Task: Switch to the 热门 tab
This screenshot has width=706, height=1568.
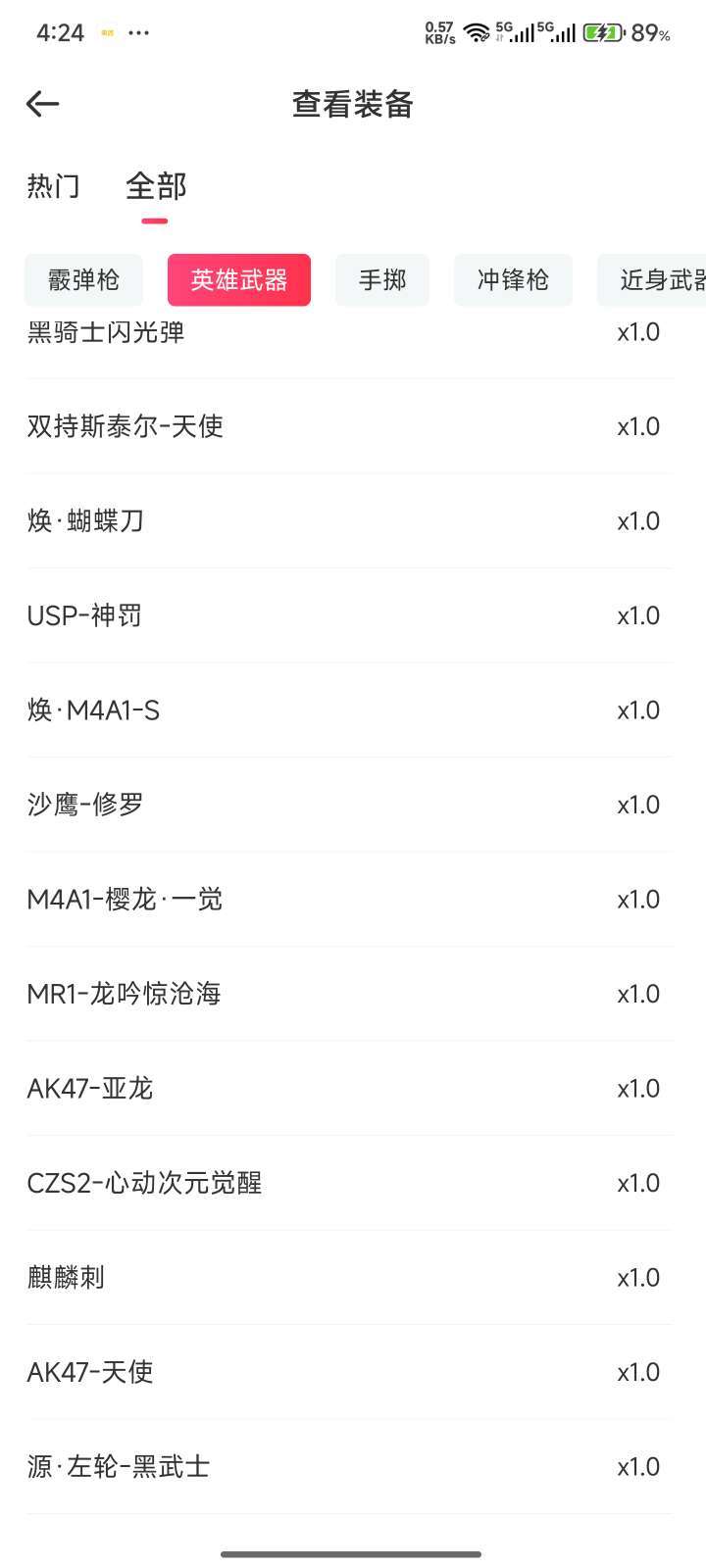Action: point(54,186)
